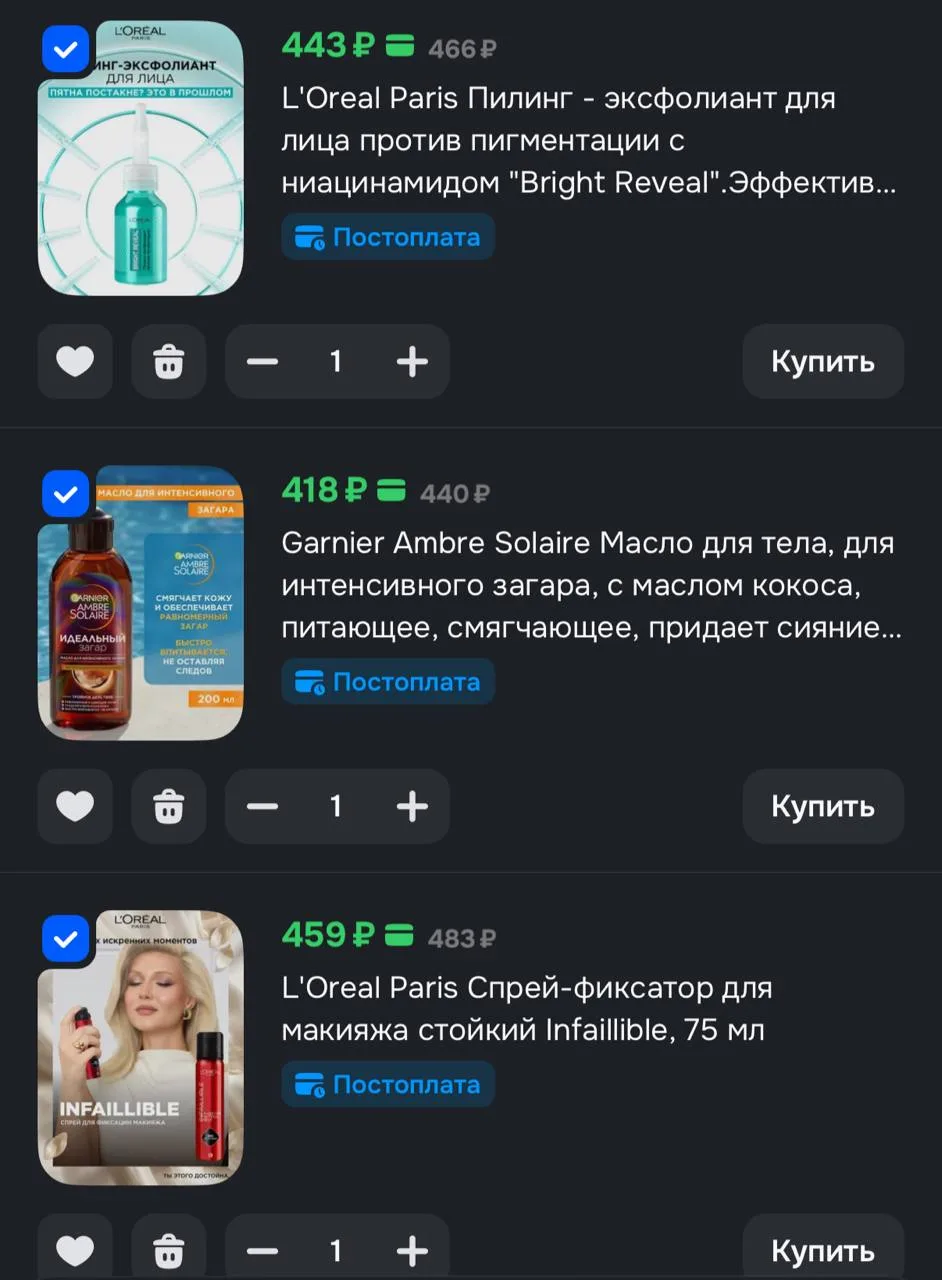The height and width of the screenshot is (1280, 942).
Task: Delete L'Oreal peeling exfoliant from cart
Action: pos(169,361)
